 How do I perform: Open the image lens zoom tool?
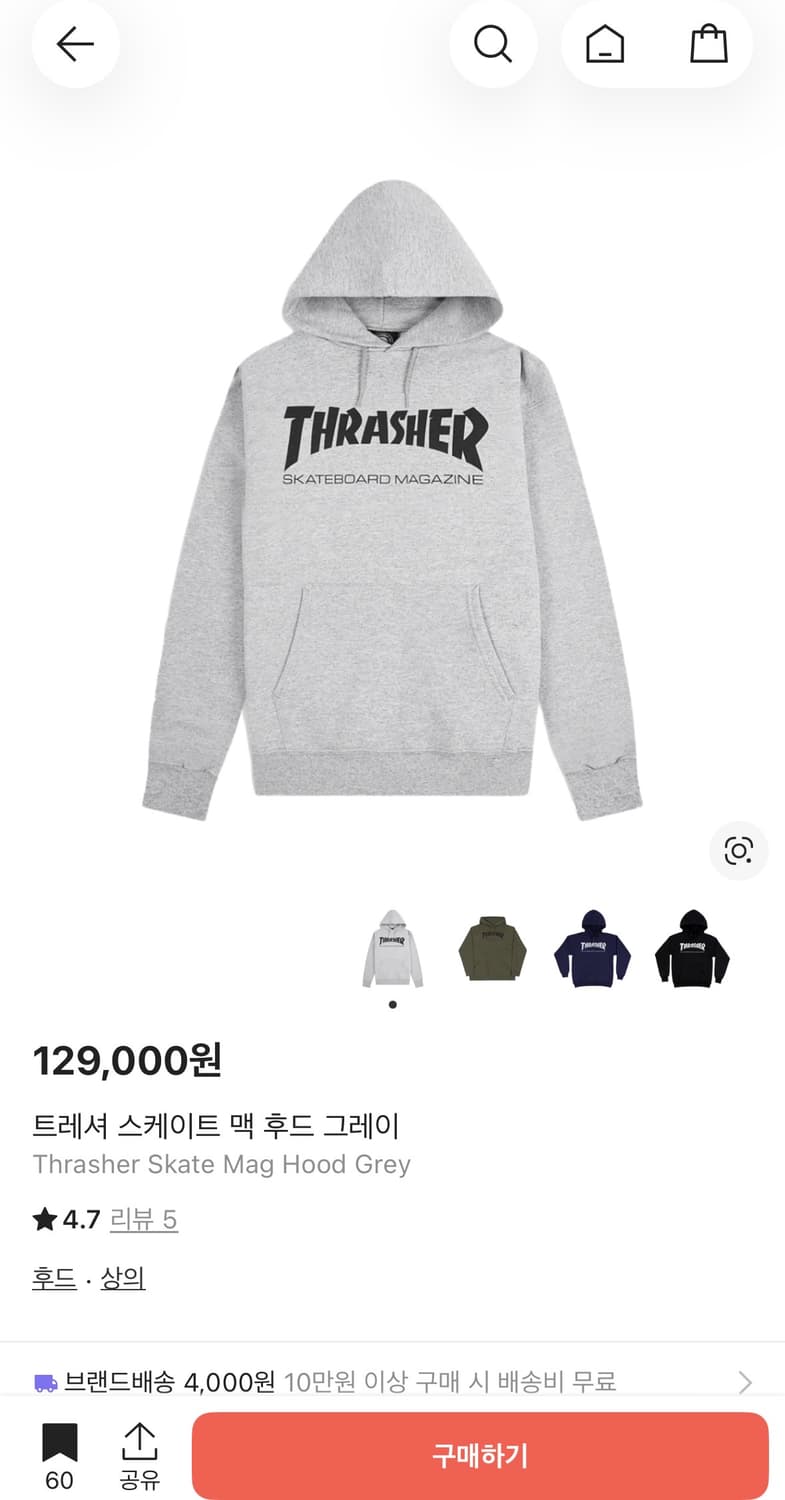[x=737, y=851]
